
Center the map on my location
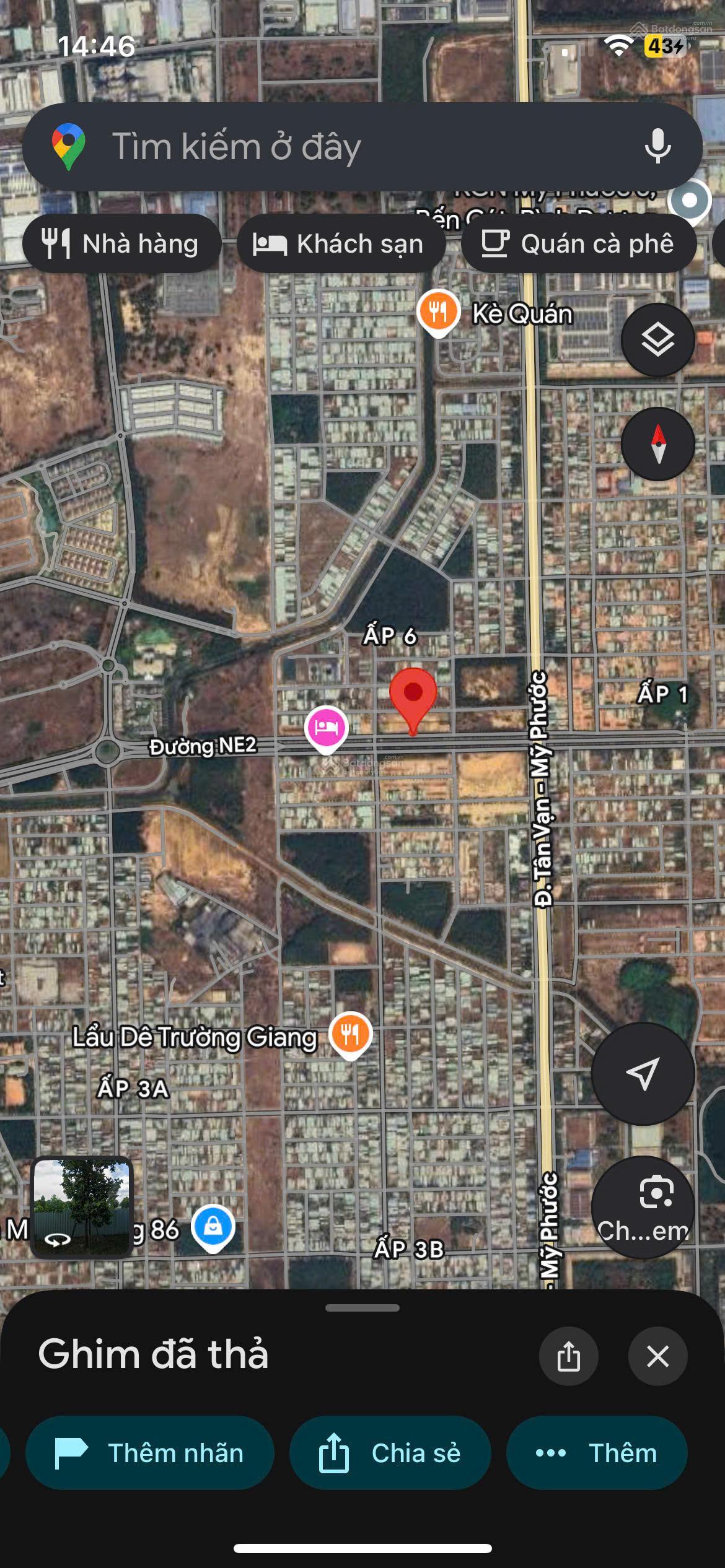pyautogui.click(x=643, y=1073)
